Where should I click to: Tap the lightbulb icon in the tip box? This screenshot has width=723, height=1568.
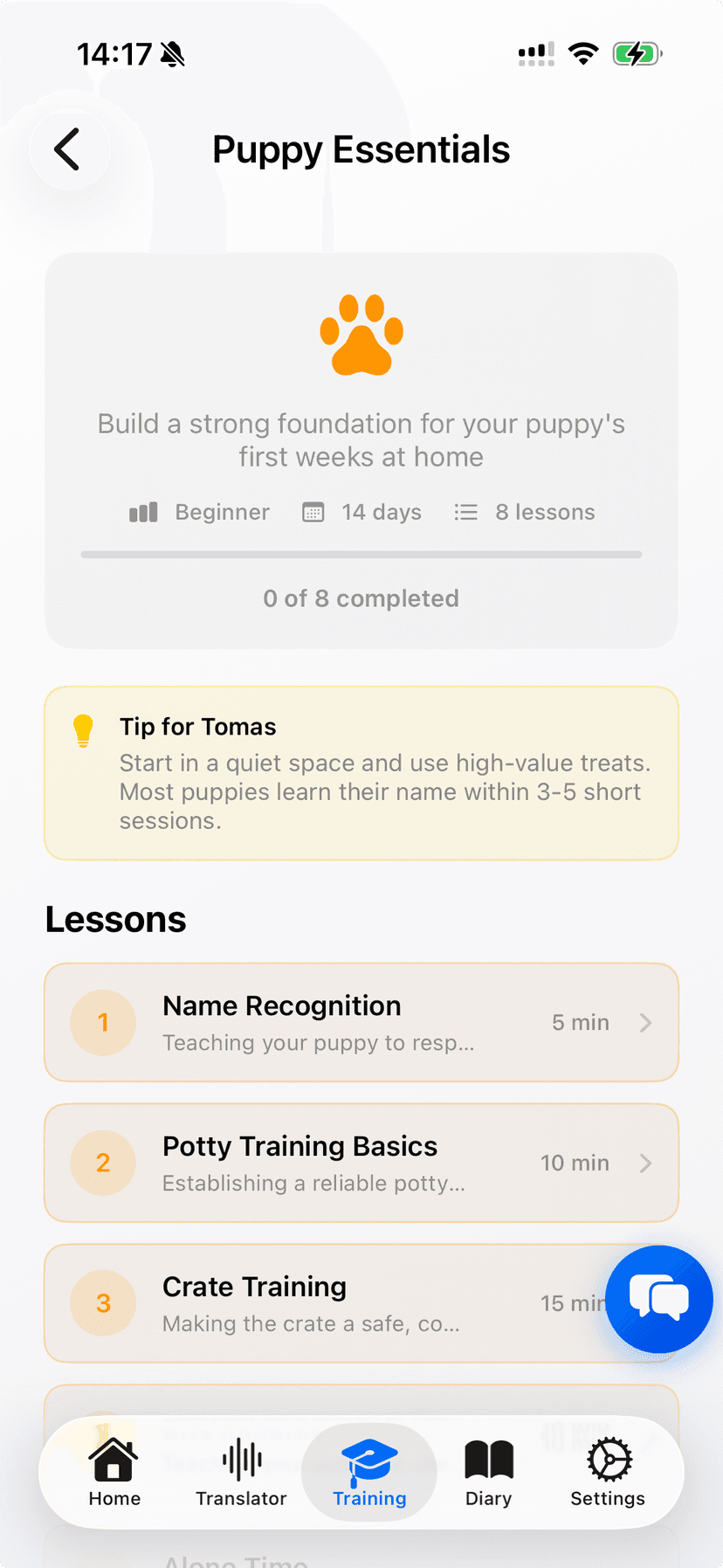tap(83, 729)
